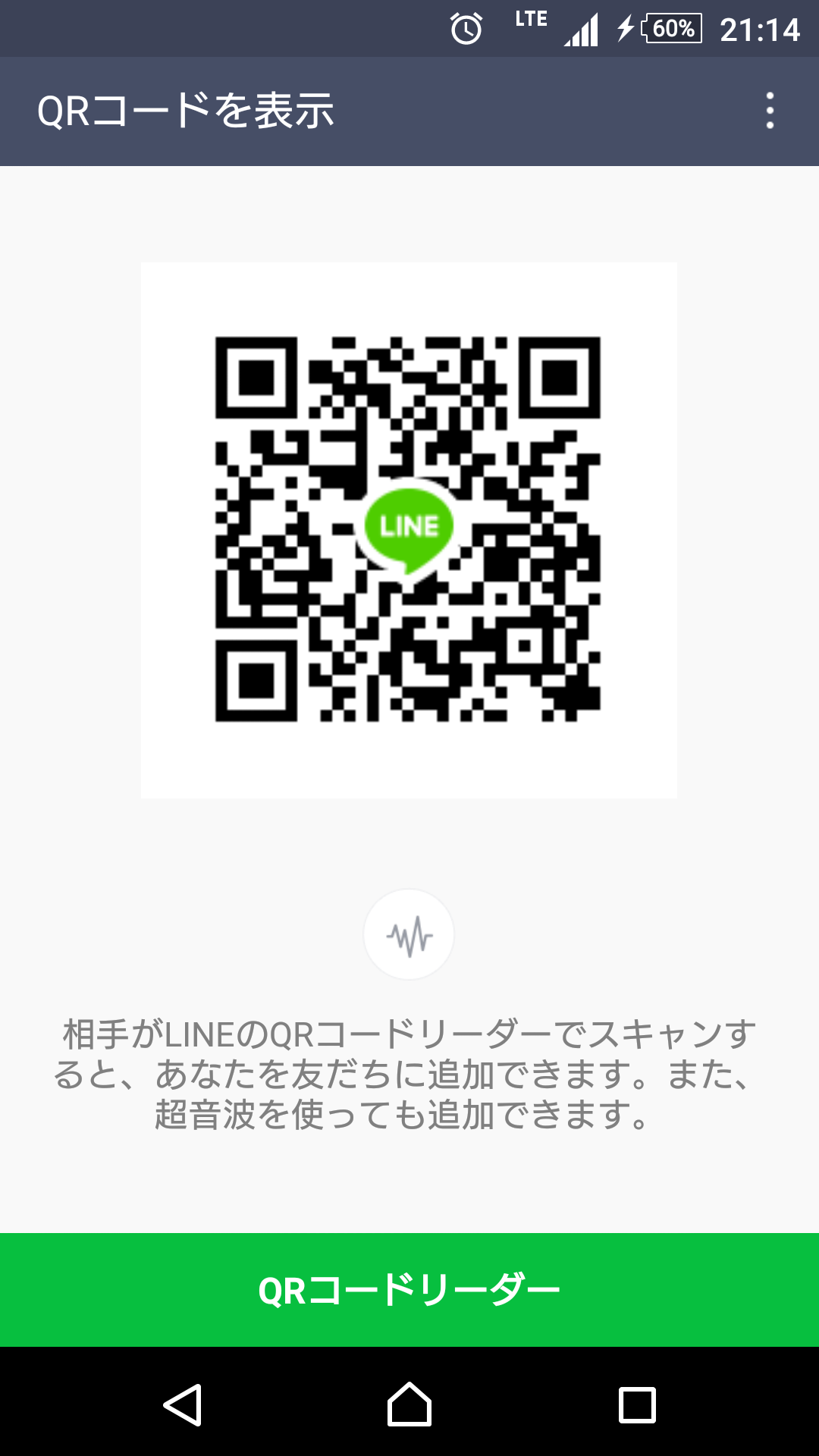Image resolution: width=819 pixels, height=1456 pixels.
Task: Tap the ultrasonic wave add-friend icon
Action: (409, 934)
